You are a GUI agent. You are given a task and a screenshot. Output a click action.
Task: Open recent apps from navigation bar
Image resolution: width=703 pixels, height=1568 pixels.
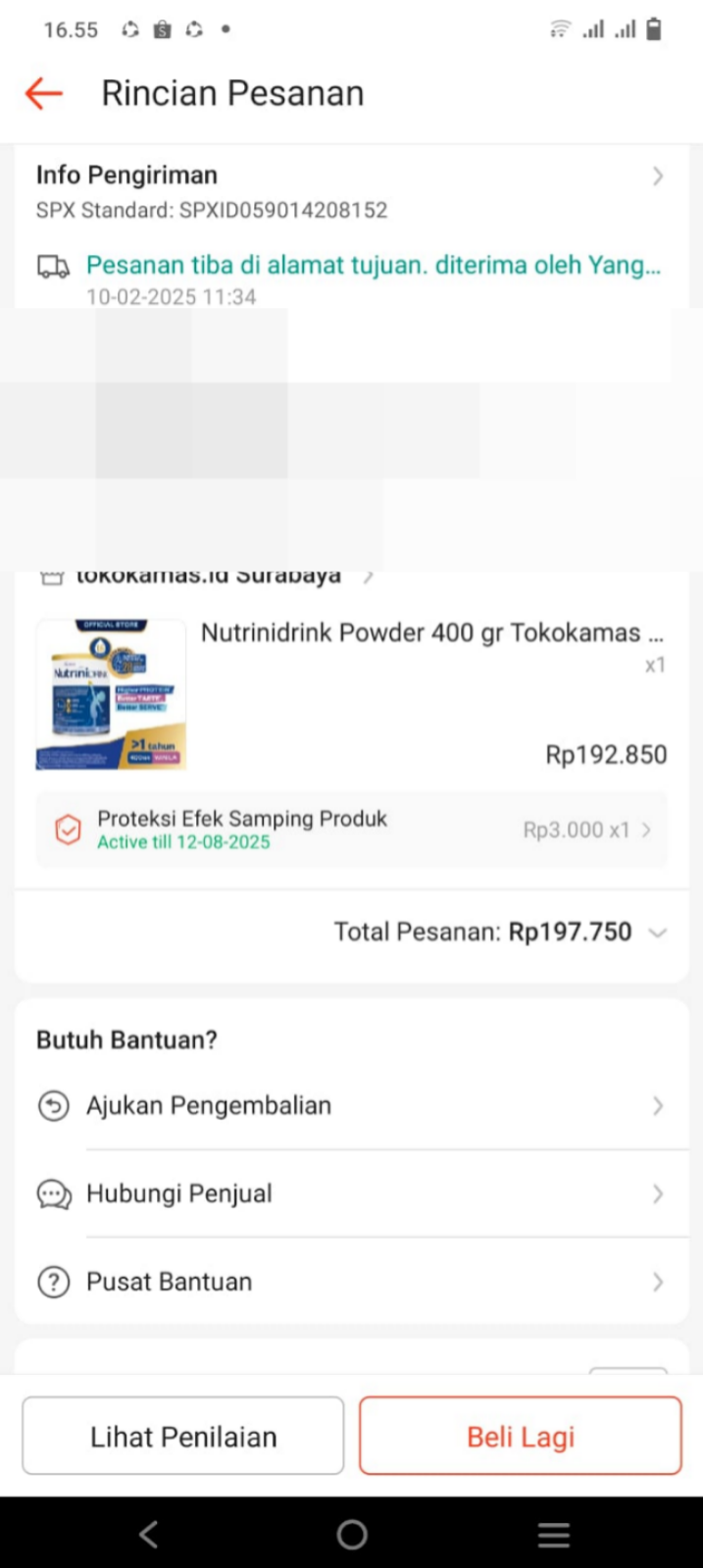(x=554, y=1534)
